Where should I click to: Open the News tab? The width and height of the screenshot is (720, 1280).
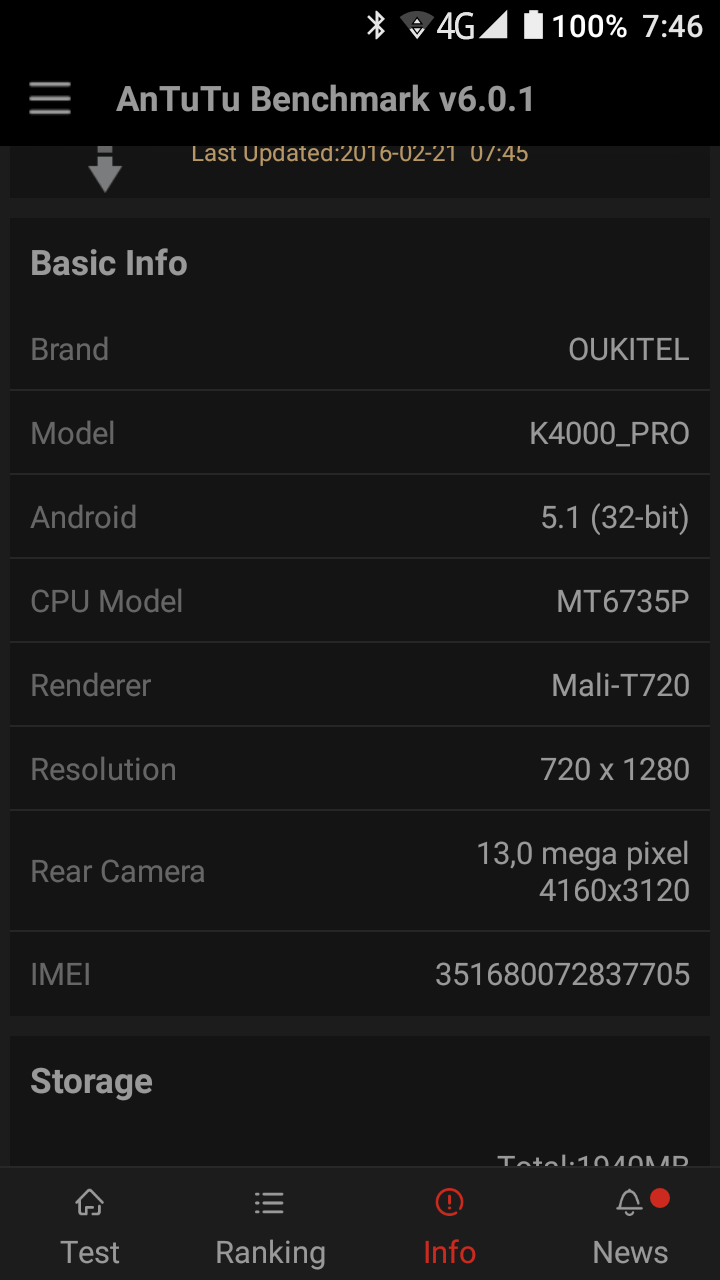[630, 1225]
